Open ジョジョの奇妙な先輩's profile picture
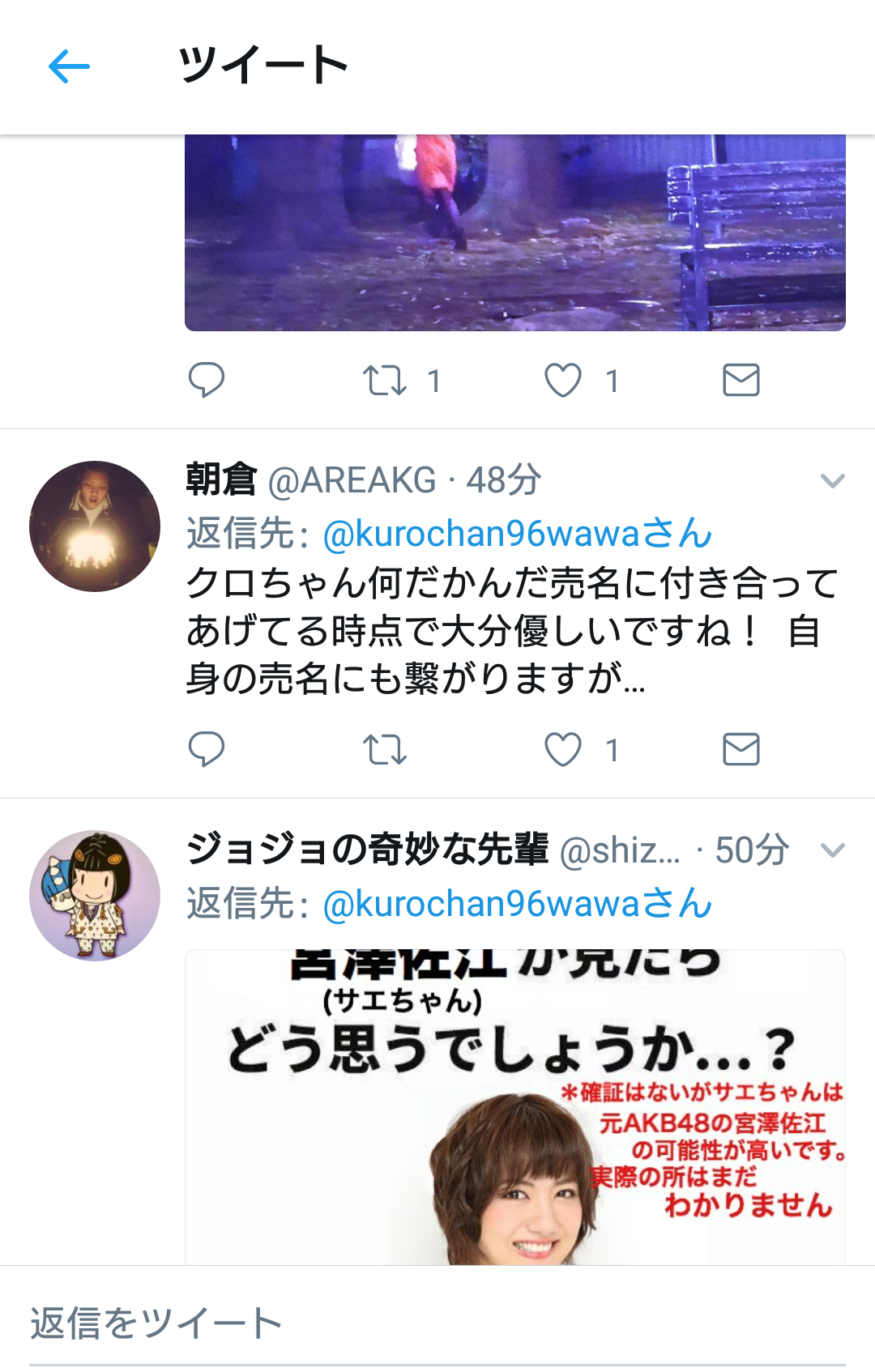 coord(95,896)
